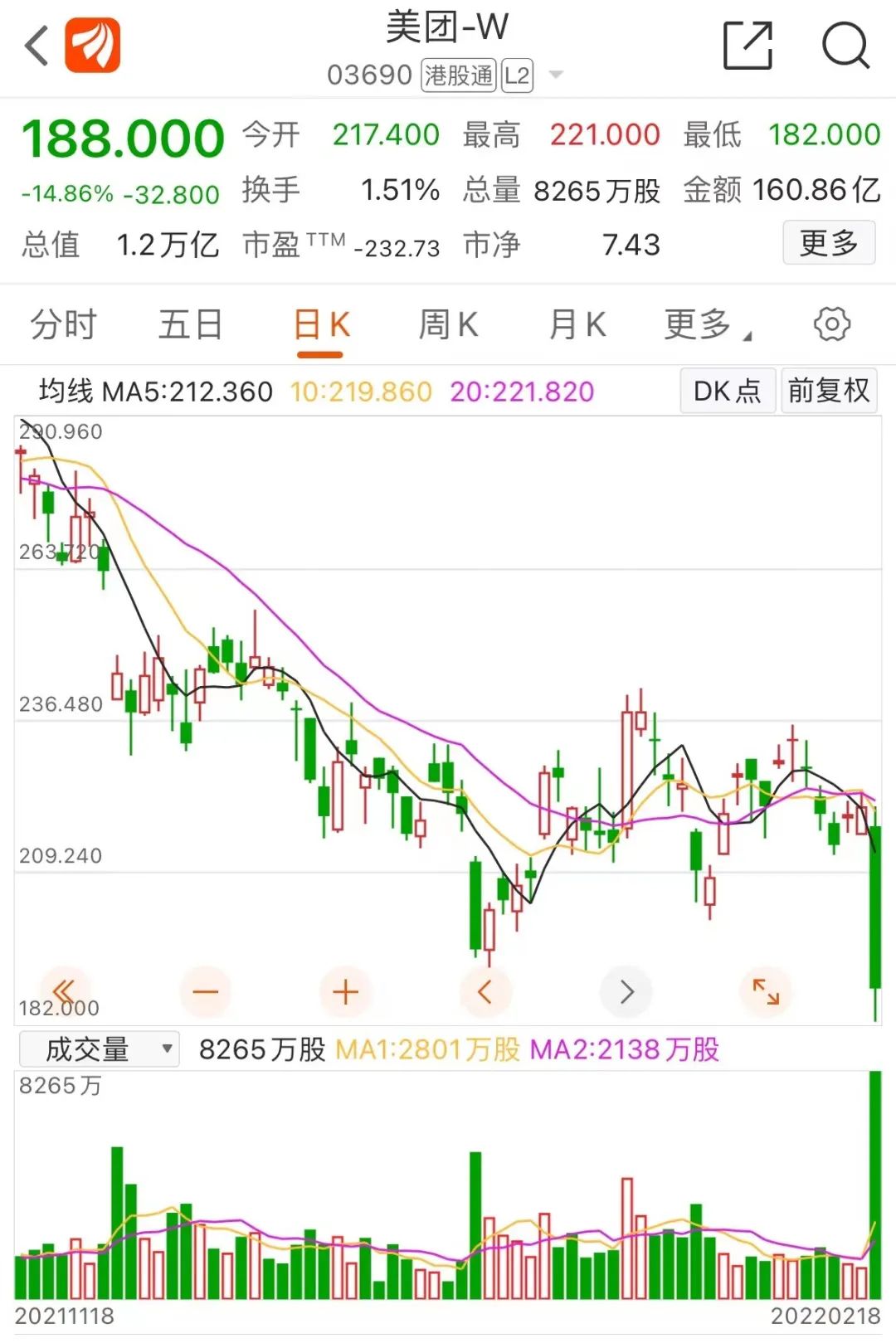This screenshot has height=1343, width=896.
Task: Open chart settings gear icon
Action: point(832,324)
